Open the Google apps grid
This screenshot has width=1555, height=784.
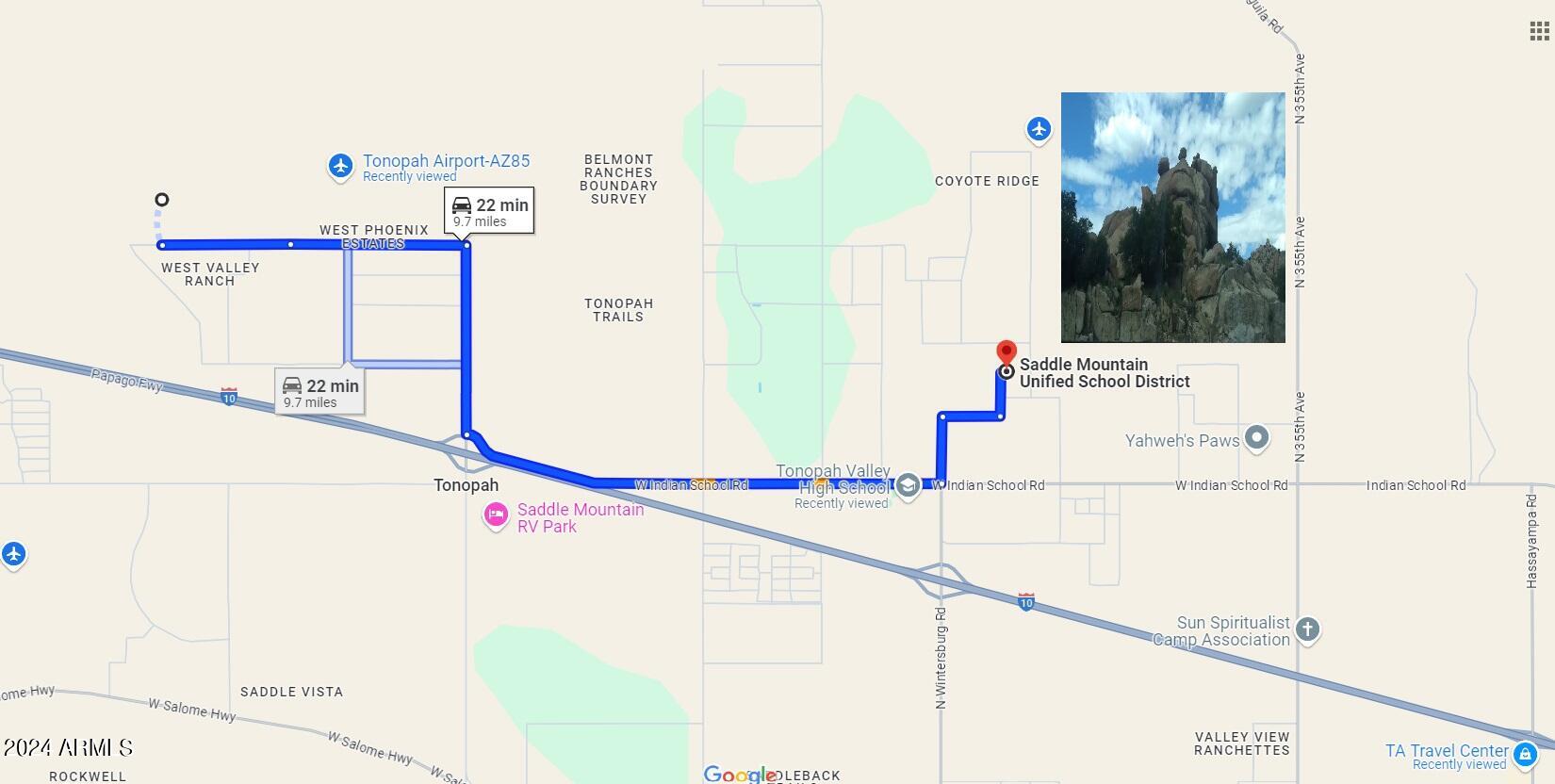click(x=1538, y=31)
